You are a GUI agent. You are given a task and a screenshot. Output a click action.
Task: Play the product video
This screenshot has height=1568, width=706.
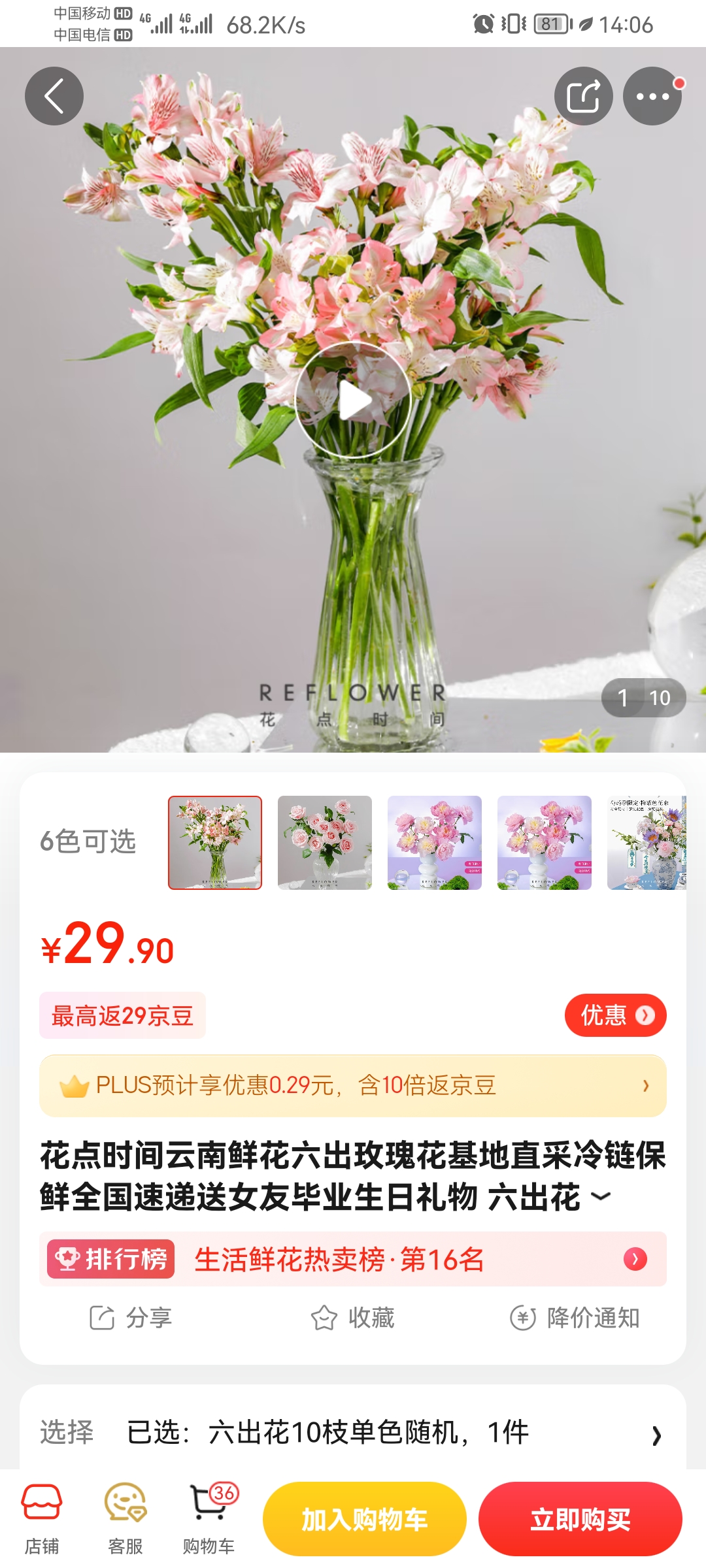tap(353, 400)
